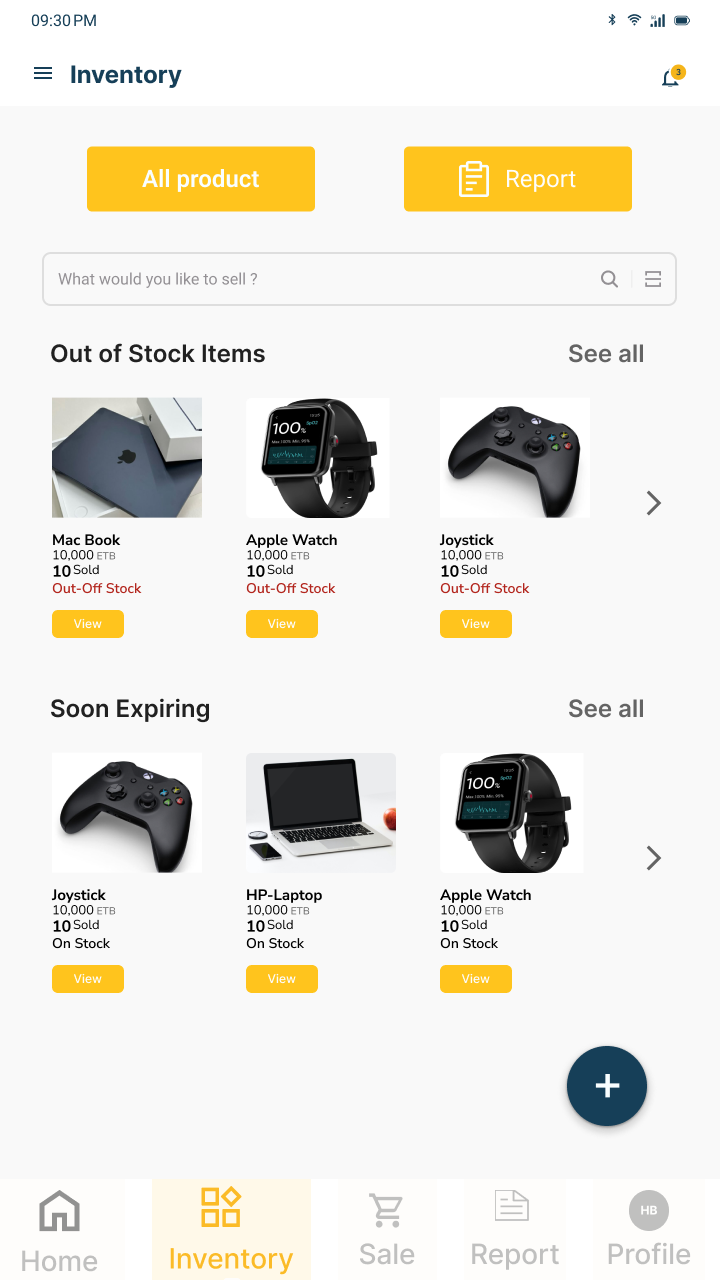Viewport: 720px width, 1280px height.
Task: Tap the All product button
Action: [x=201, y=179]
